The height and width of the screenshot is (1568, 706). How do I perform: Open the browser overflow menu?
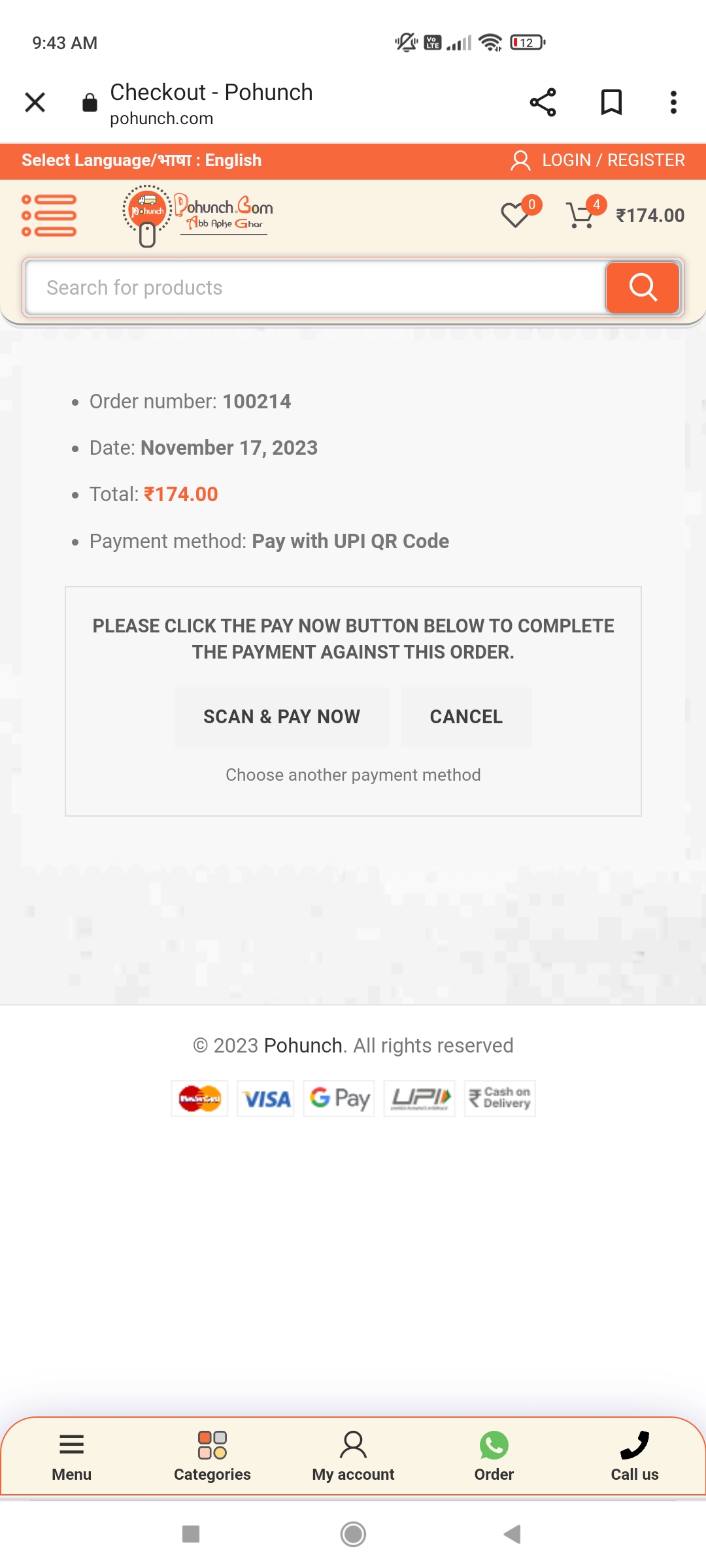pyautogui.click(x=673, y=103)
